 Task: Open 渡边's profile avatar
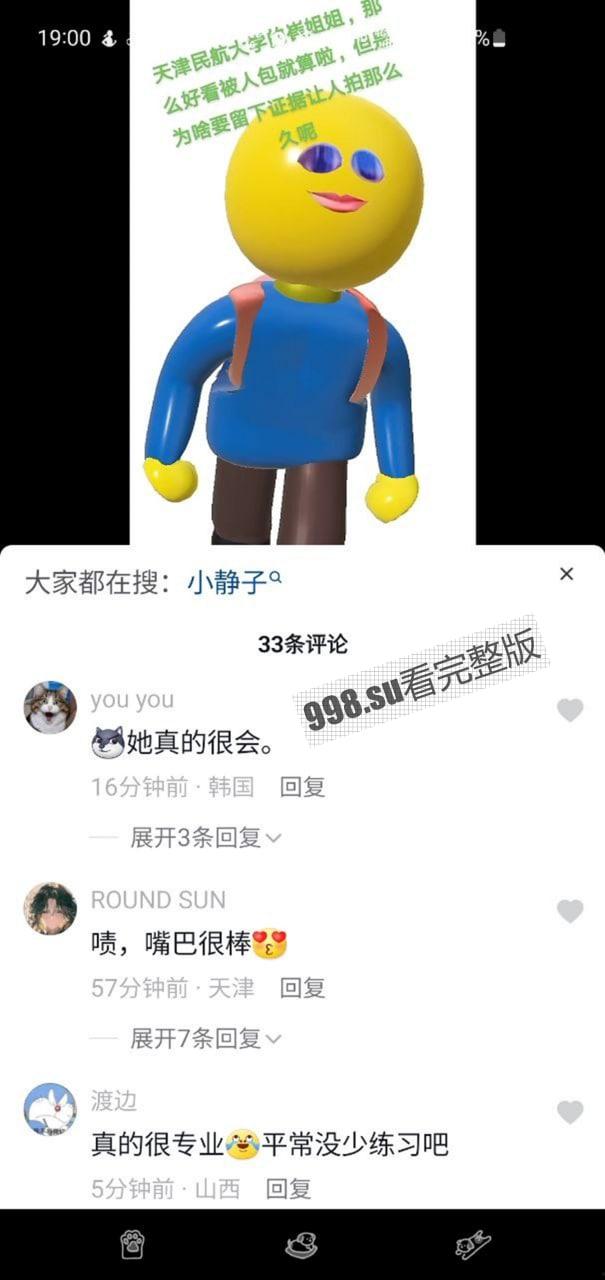click(x=50, y=1110)
